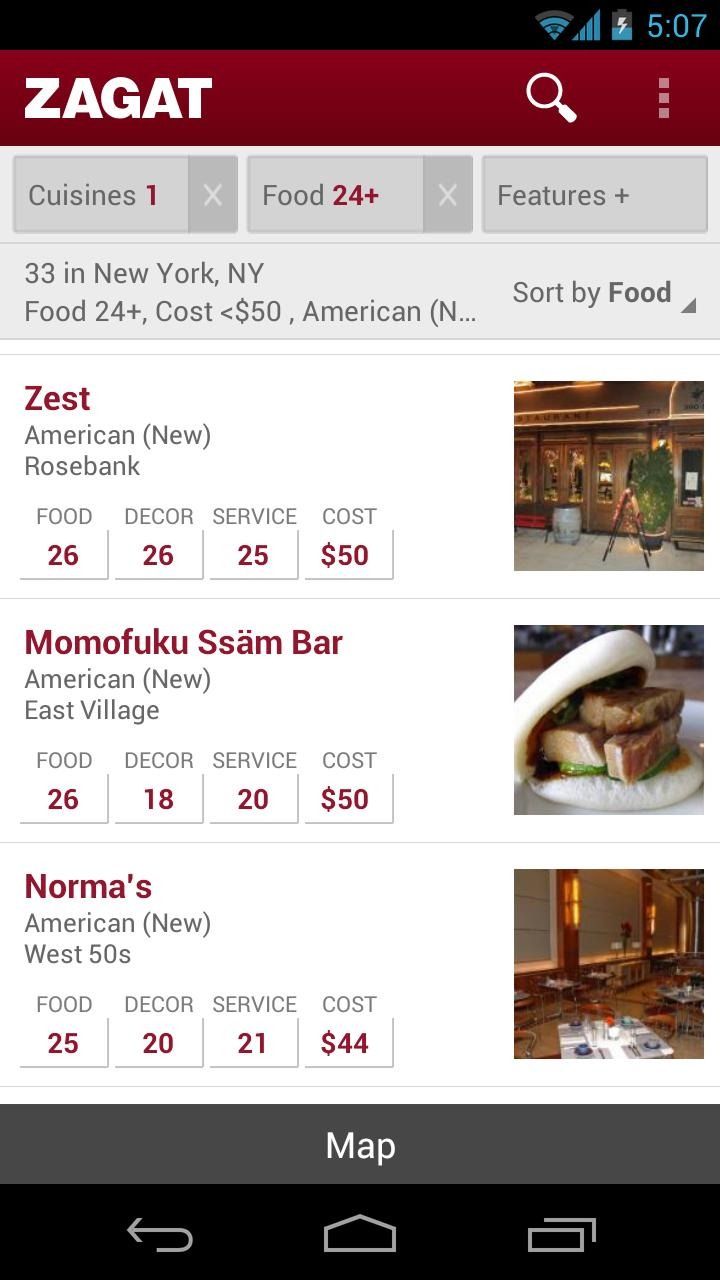Open the Zest restaurant listing
720x1280 pixels.
click(57, 398)
